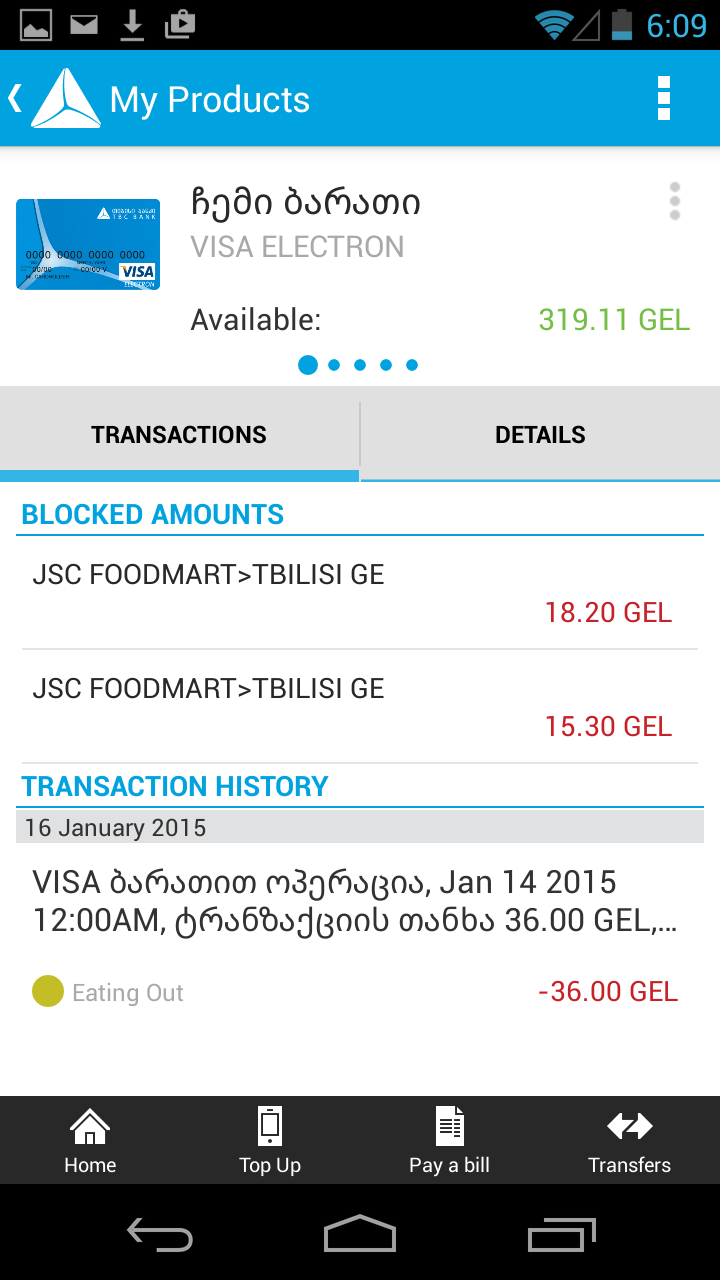Expand the 16 January 2015 history section

(x=360, y=827)
